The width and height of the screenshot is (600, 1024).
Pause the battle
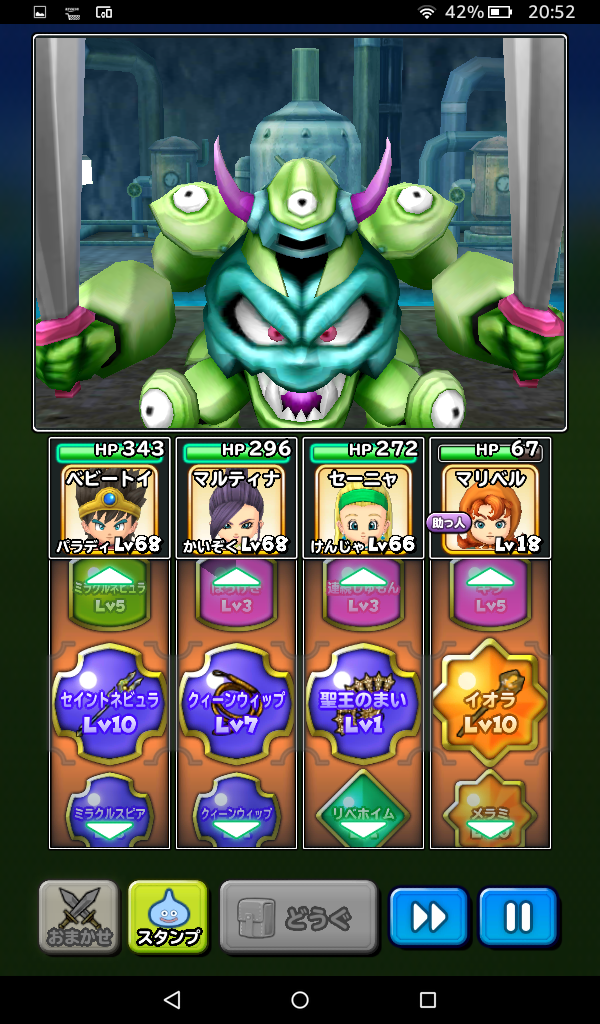[x=517, y=916]
